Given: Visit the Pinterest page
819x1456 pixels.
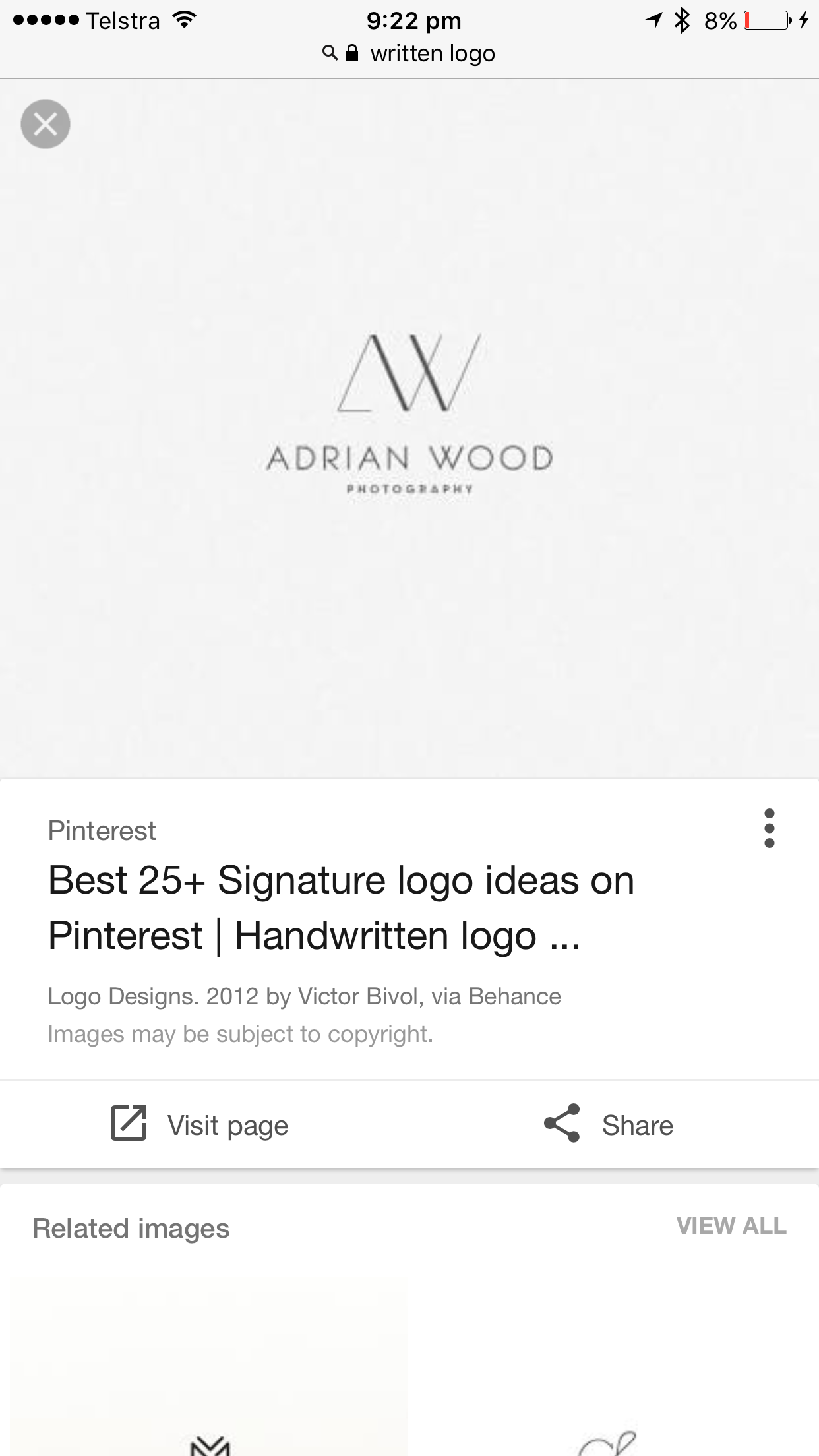Looking at the screenshot, I should tap(199, 1125).
